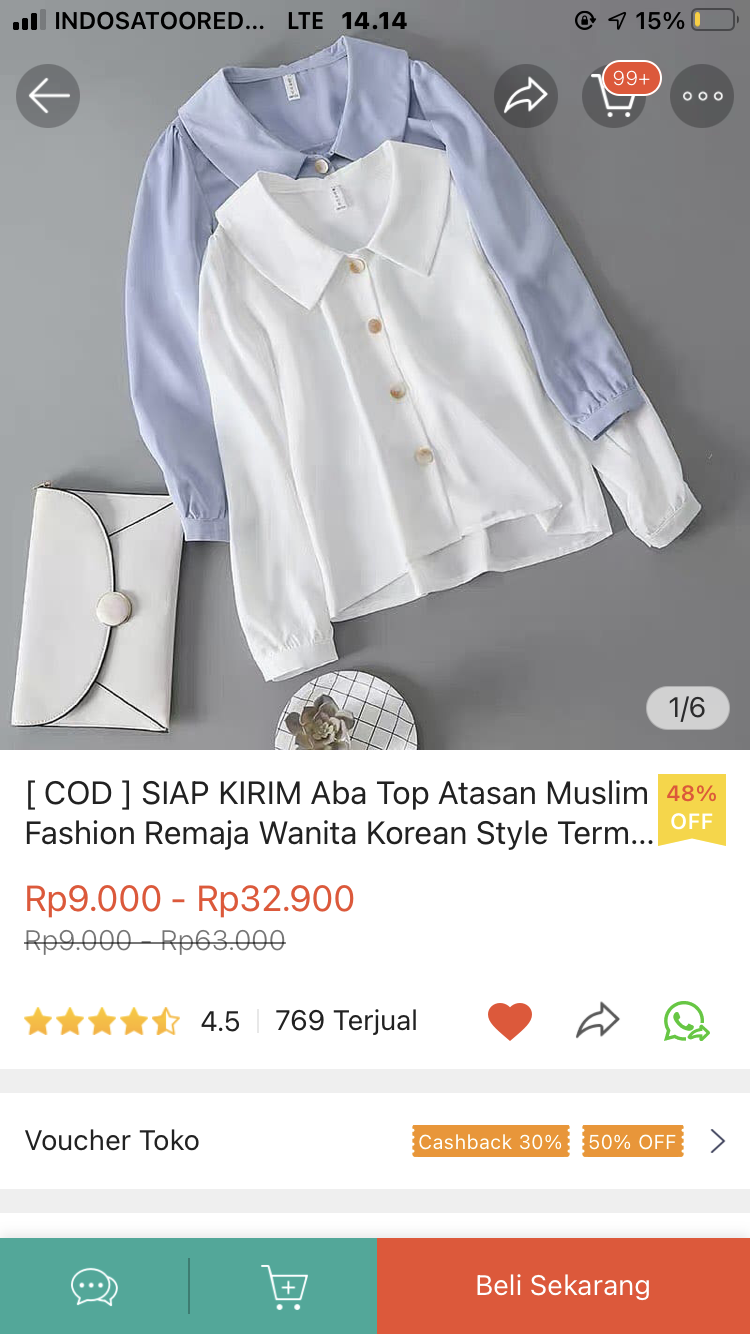The width and height of the screenshot is (750, 1334).
Task: Select the 50% OFF voucher badge
Action: point(632,1140)
